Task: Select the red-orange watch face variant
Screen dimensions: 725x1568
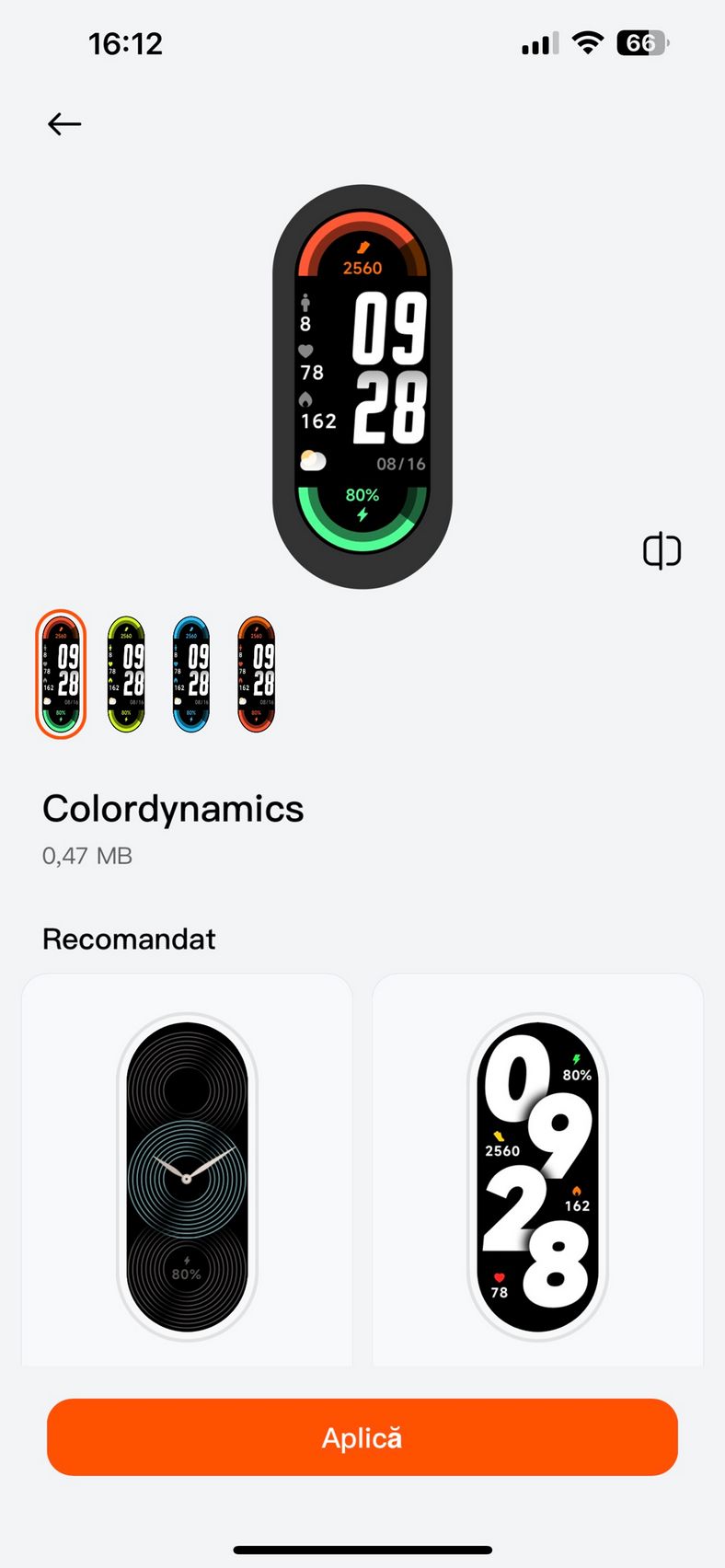Action: tap(257, 674)
